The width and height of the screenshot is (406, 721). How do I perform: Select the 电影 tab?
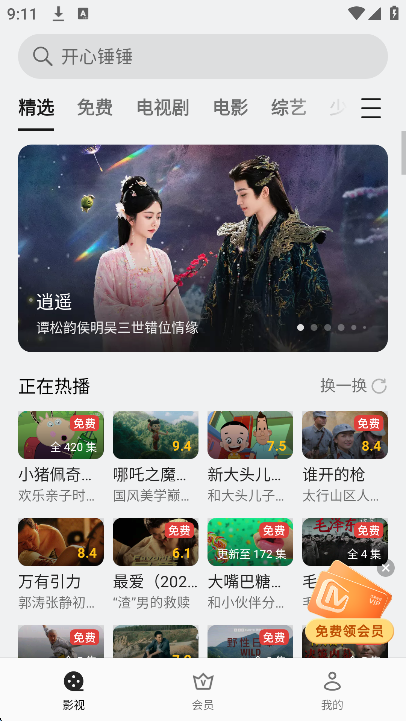230,108
